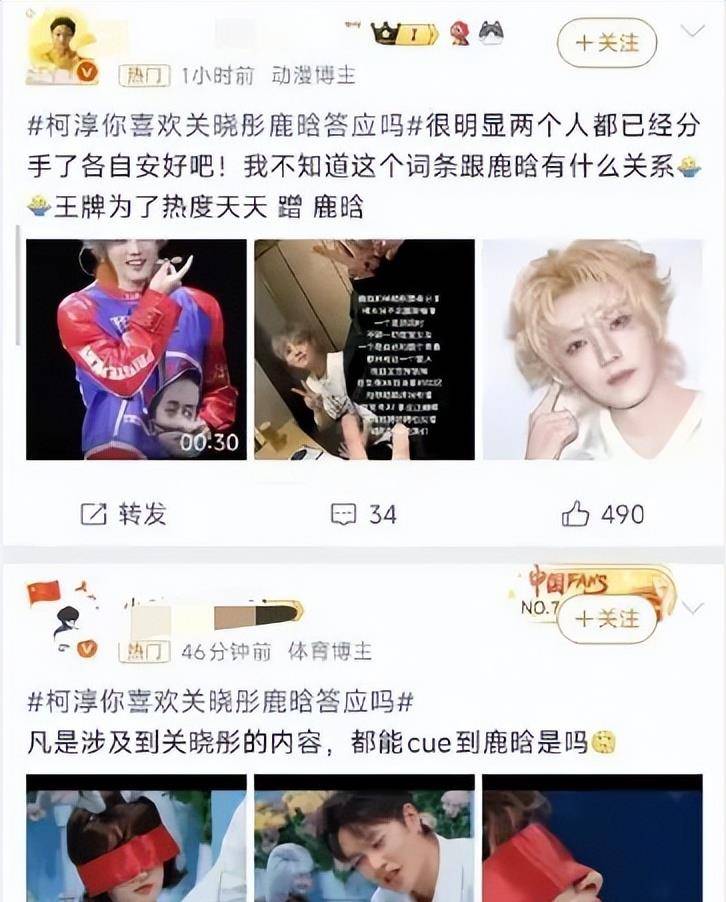Open the 34 comments on first post
The height and width of the screenshot is (902, 726).
(x=364, y=514)
